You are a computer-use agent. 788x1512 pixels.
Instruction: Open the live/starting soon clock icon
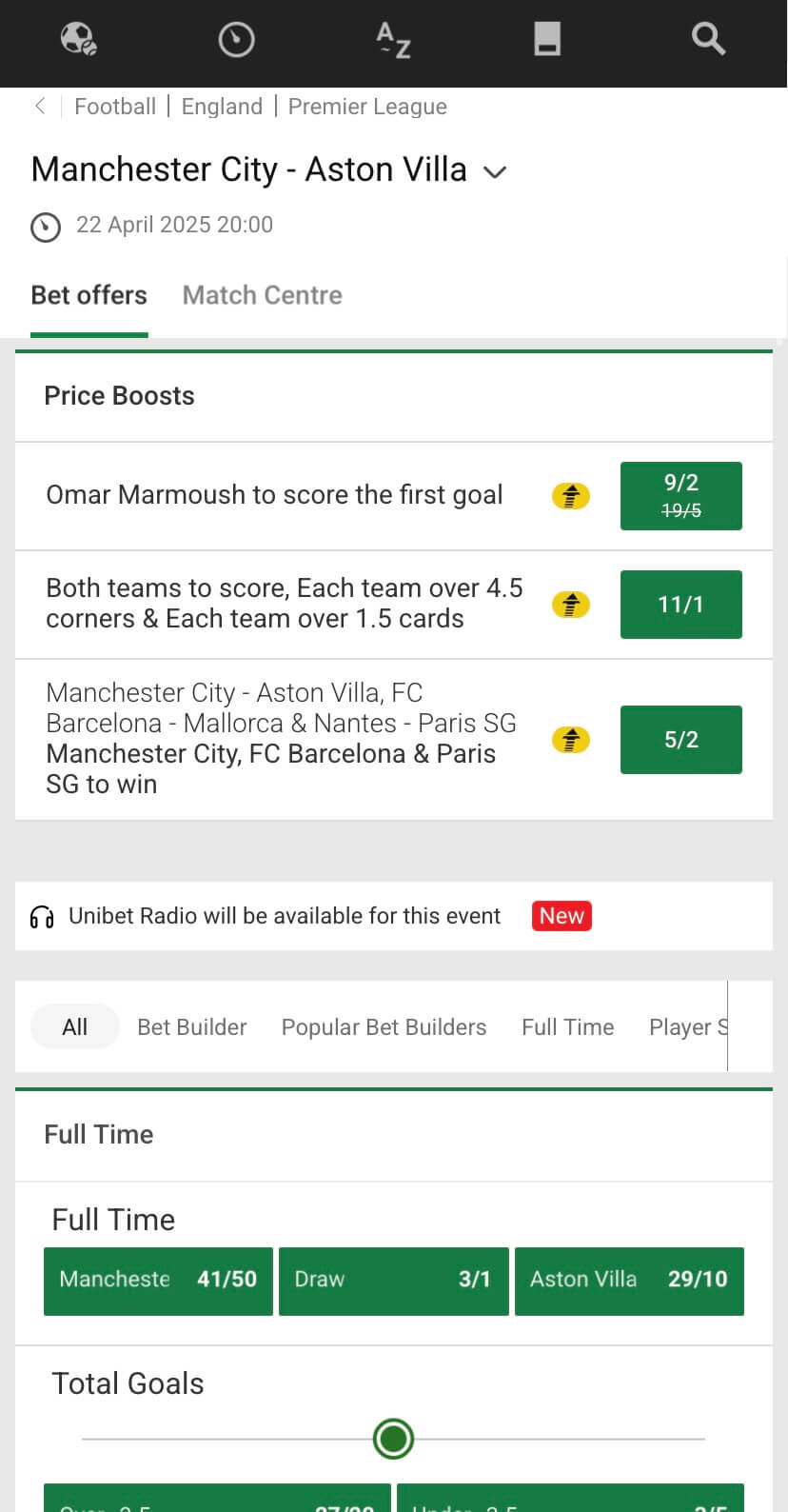click(x=236, y=40)
